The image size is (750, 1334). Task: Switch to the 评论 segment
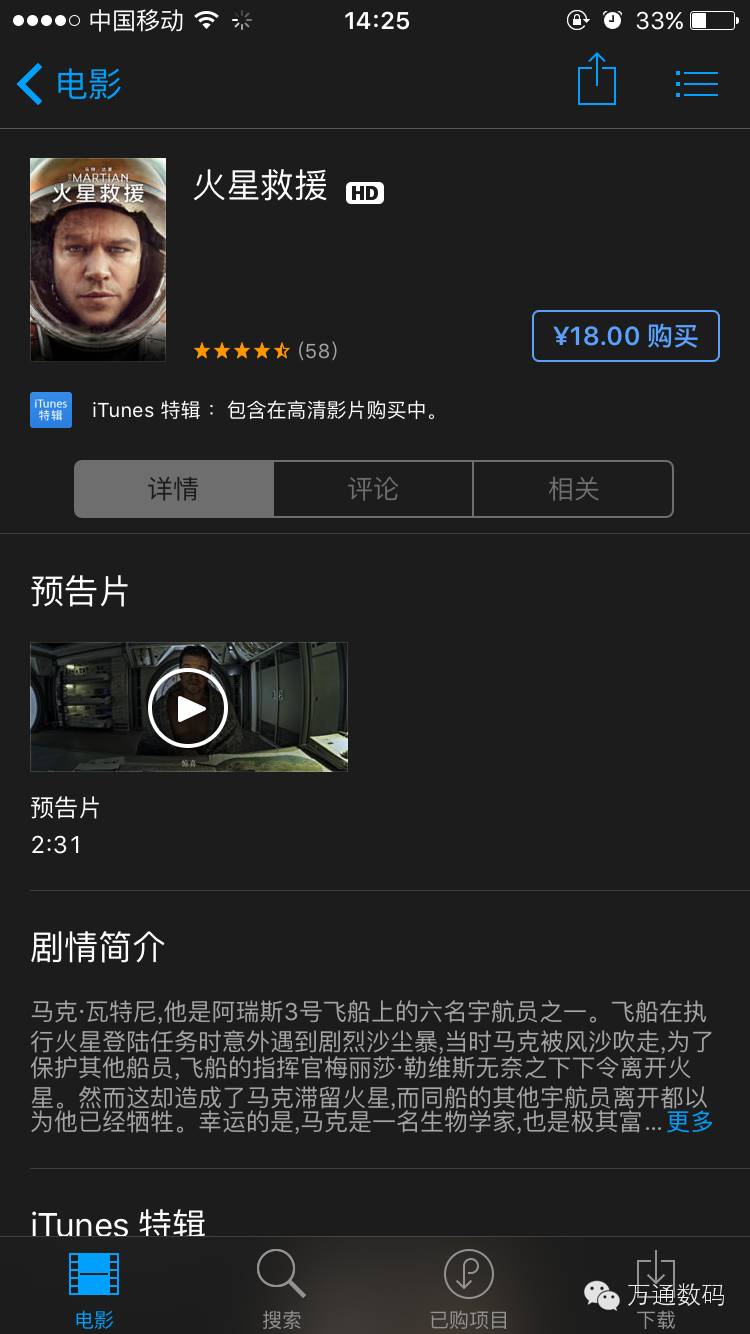click(x=373, y=489)
